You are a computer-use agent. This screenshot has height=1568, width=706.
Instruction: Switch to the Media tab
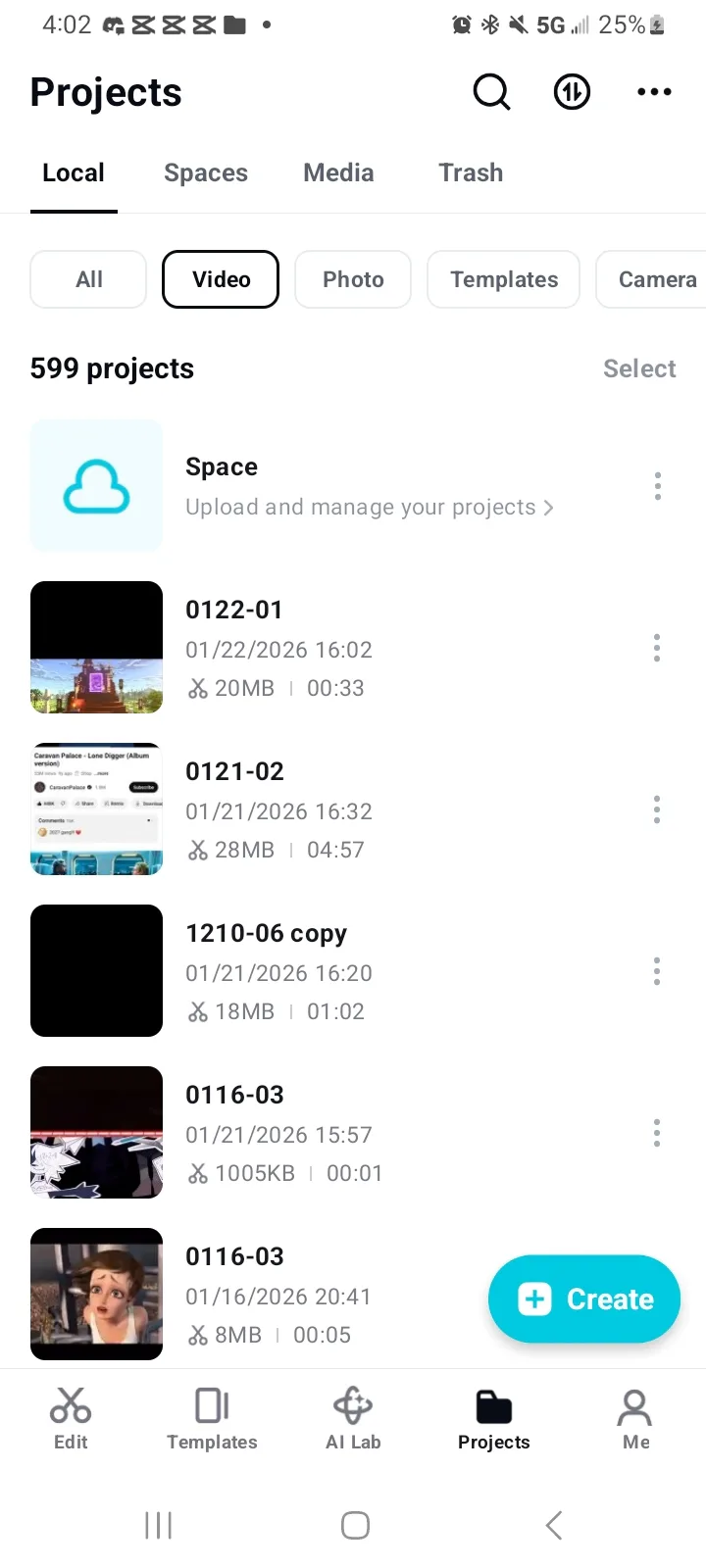coord(338,173)
